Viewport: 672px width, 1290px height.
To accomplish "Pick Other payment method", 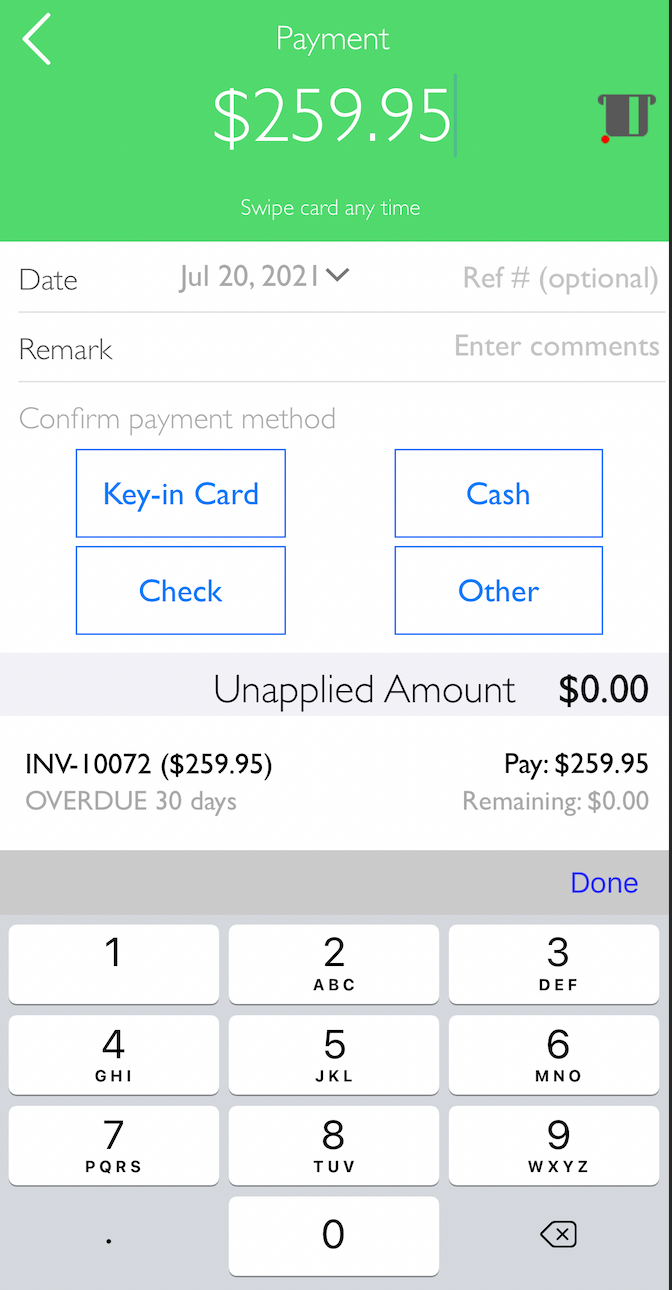I will click(498, 591).
